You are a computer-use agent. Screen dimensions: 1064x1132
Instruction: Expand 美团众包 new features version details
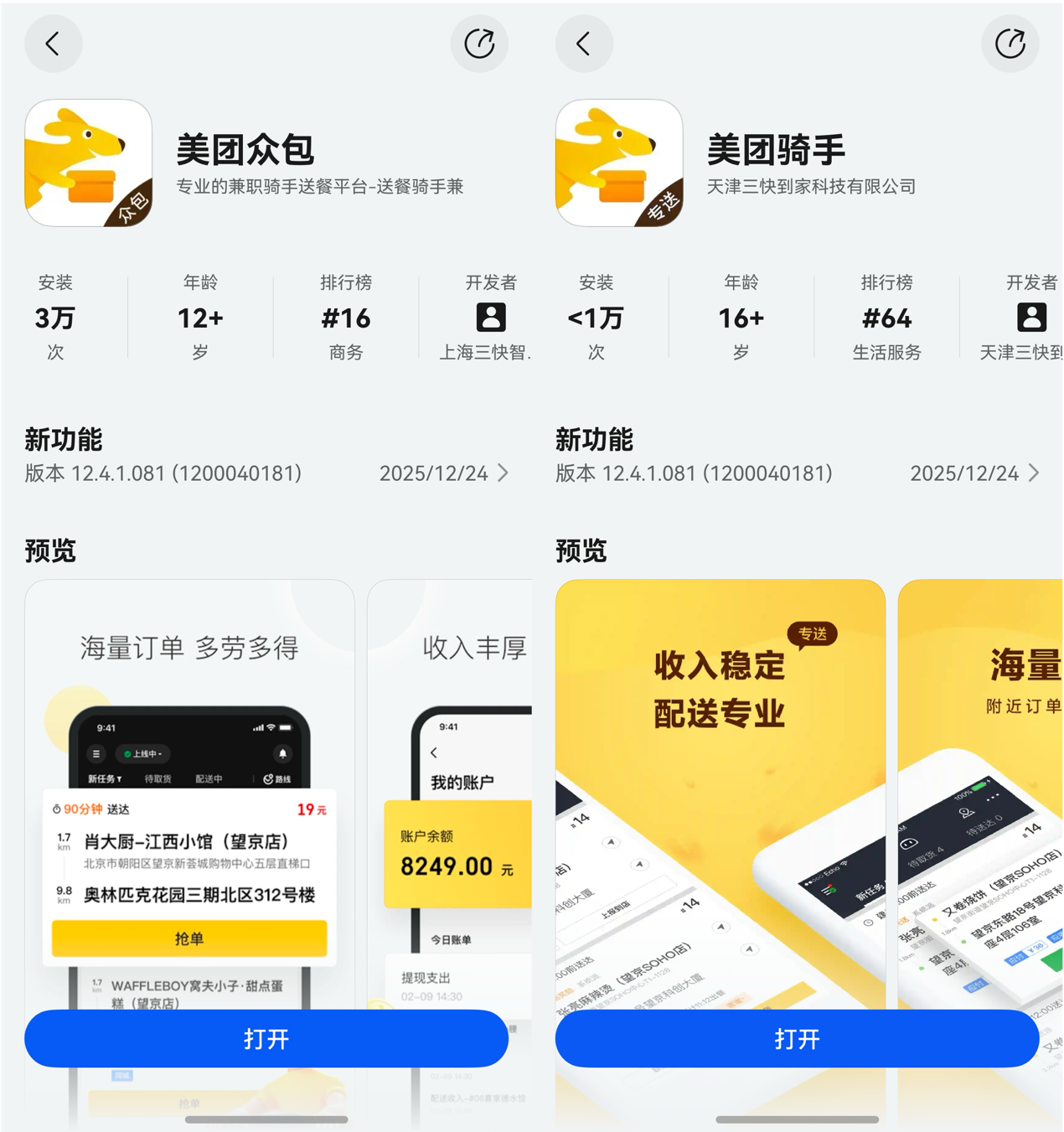[503, 473]
